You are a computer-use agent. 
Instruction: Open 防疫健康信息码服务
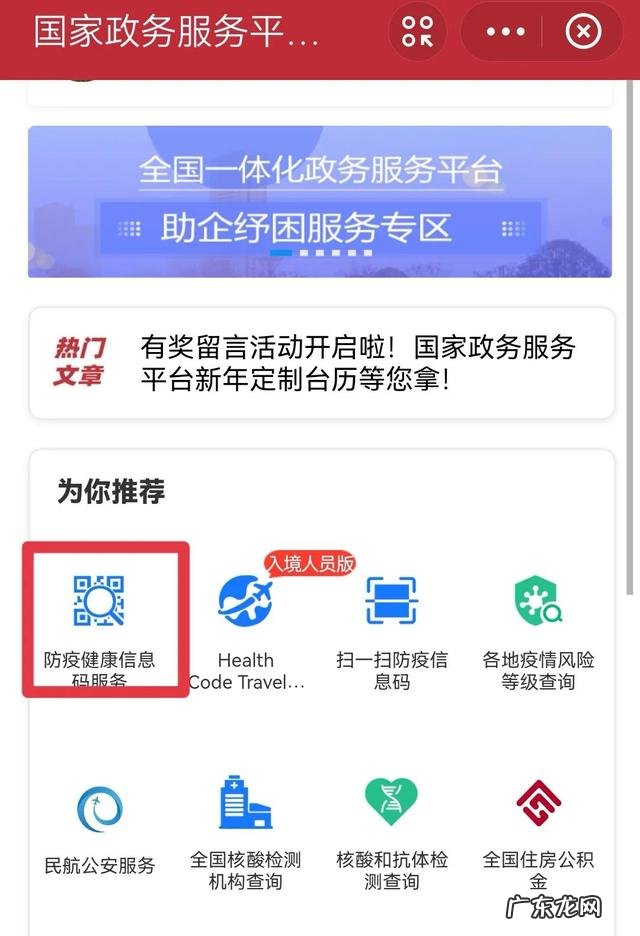[x=100, y=622]
